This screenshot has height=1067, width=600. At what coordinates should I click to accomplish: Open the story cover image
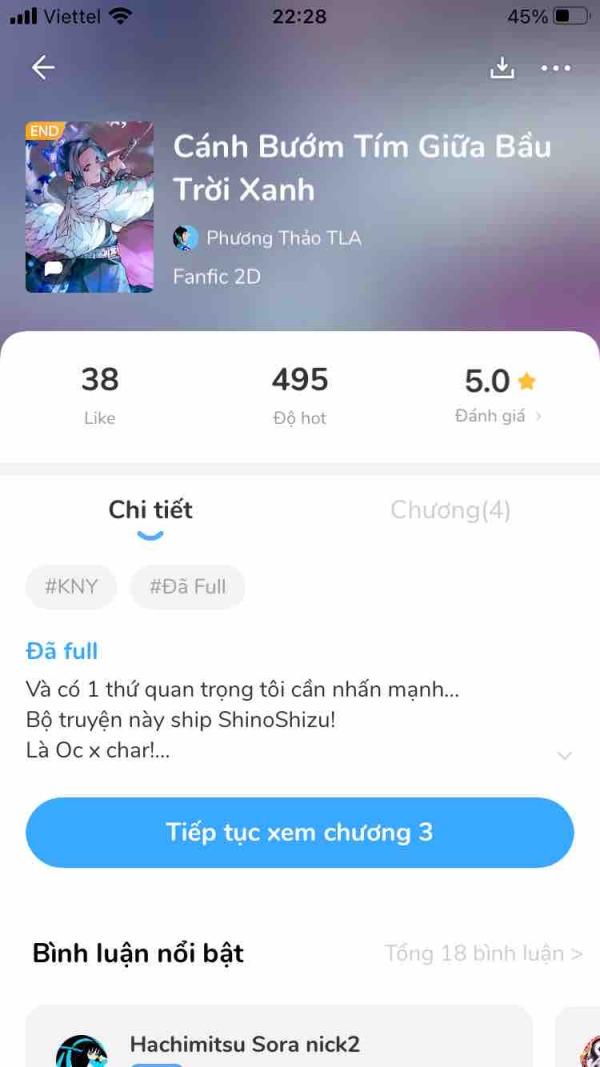[90, 207]
